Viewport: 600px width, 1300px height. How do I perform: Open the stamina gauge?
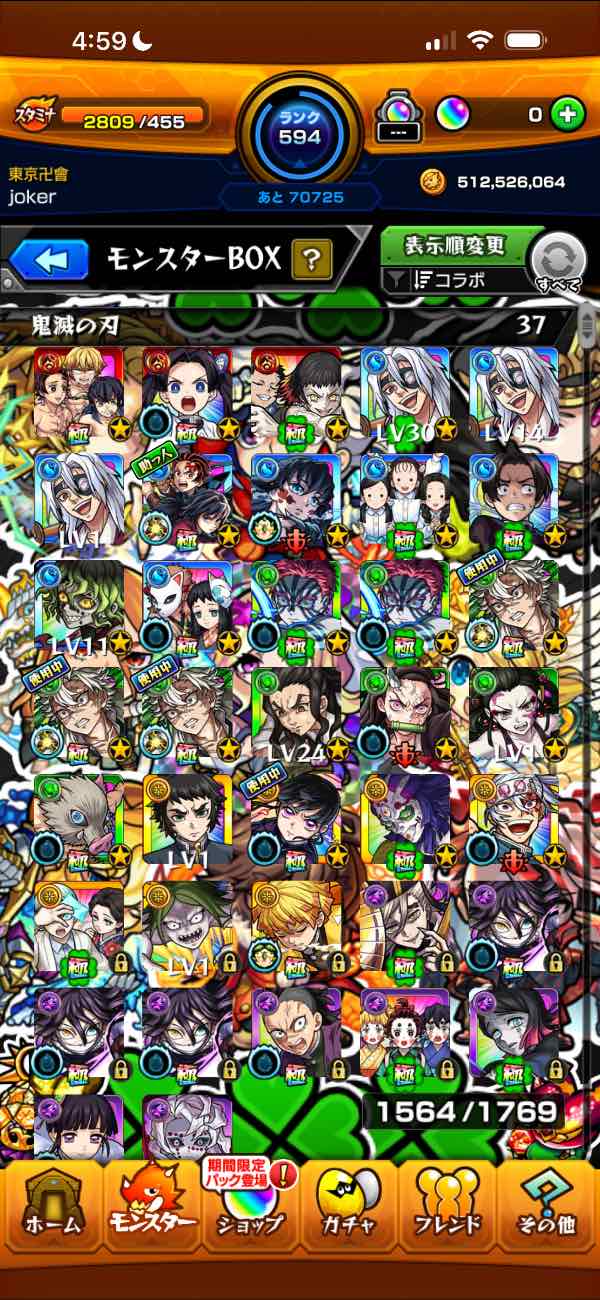112,117
